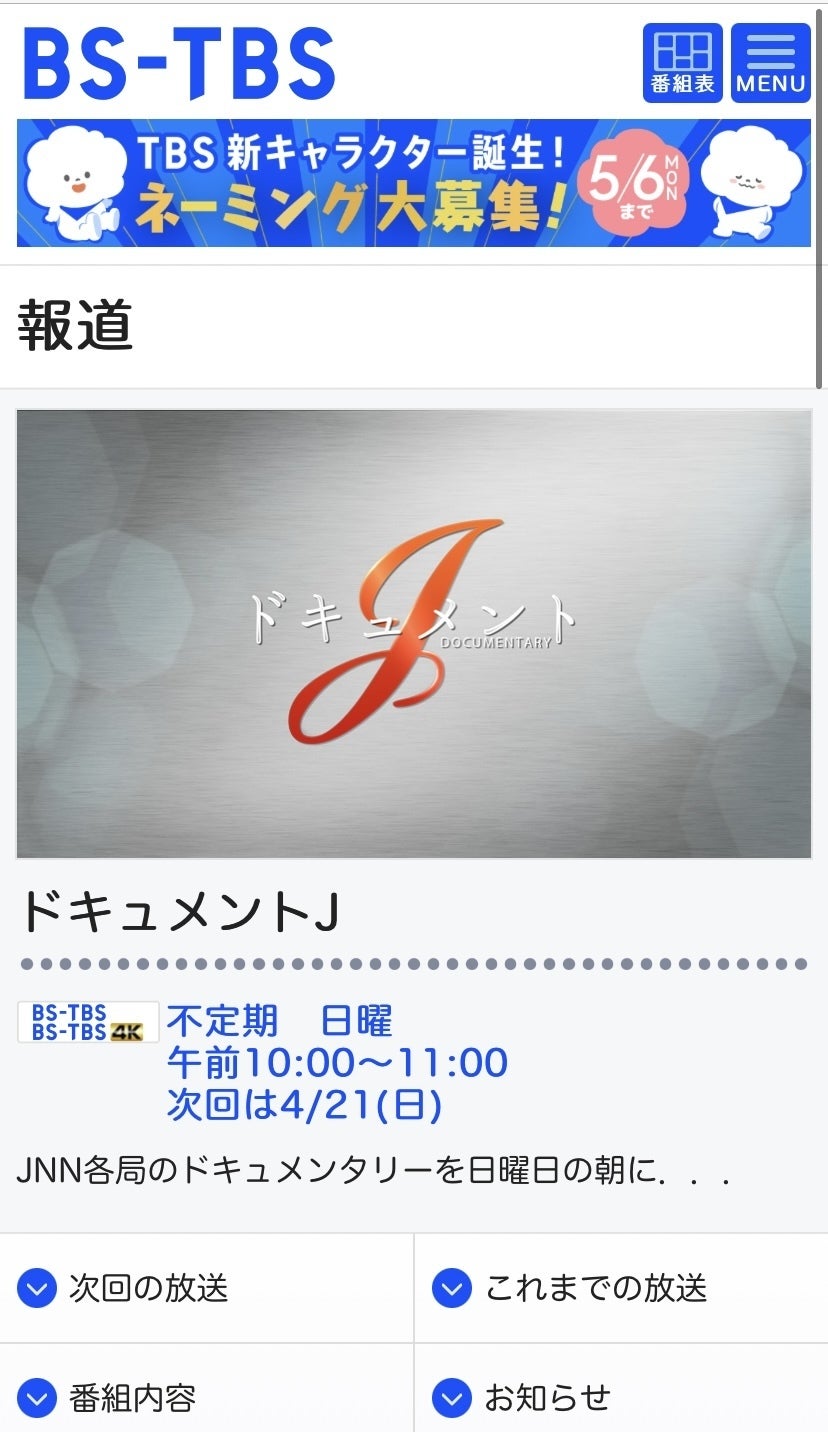Jump to お知らせ section
The image size is (828, 1432).
(620, 1397)
